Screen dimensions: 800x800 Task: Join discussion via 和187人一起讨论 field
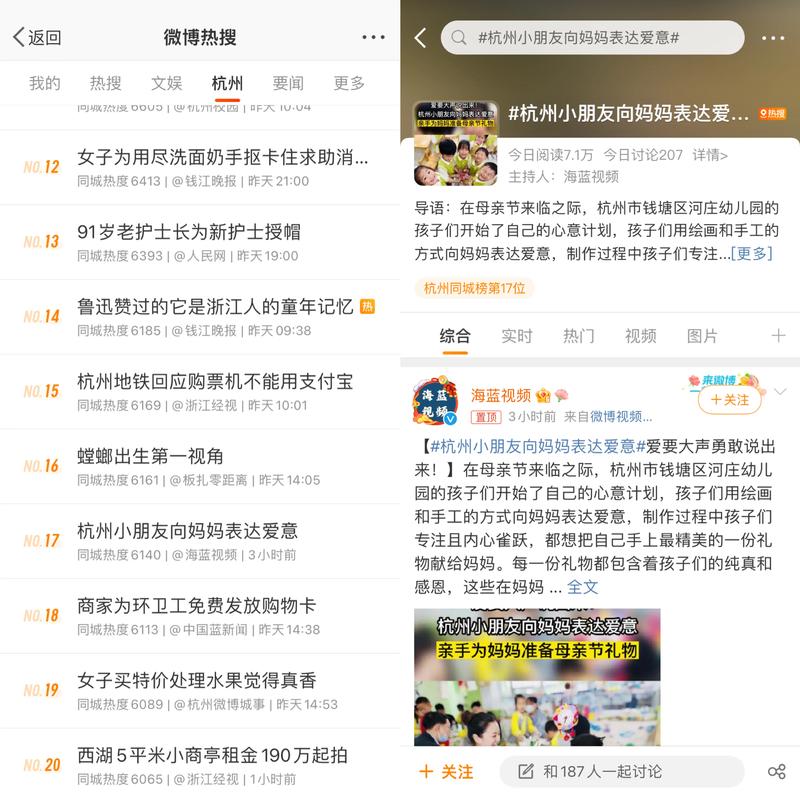pos(622,771)
